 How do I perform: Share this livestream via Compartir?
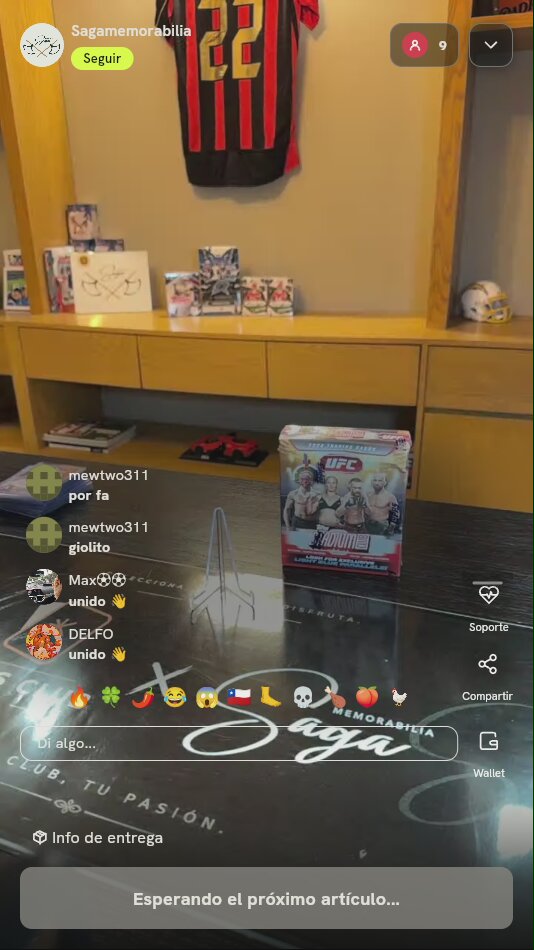pos(487,677)
